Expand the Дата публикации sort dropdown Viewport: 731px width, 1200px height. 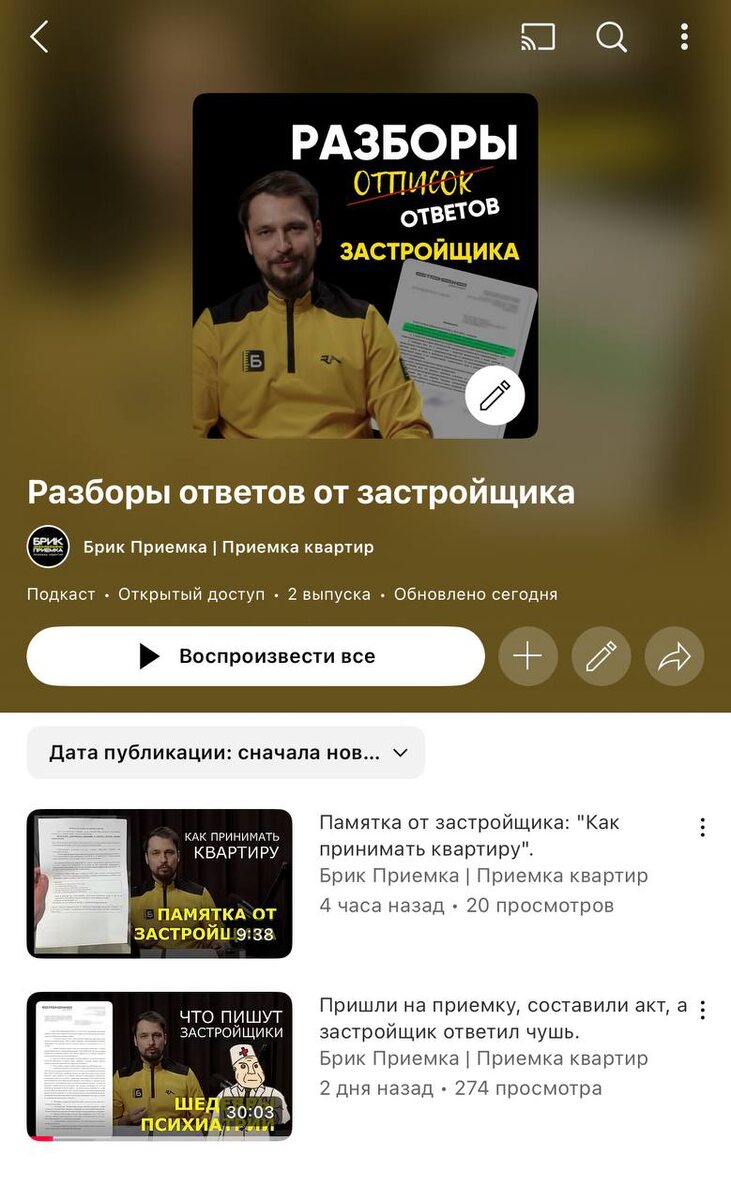point(226,753)
